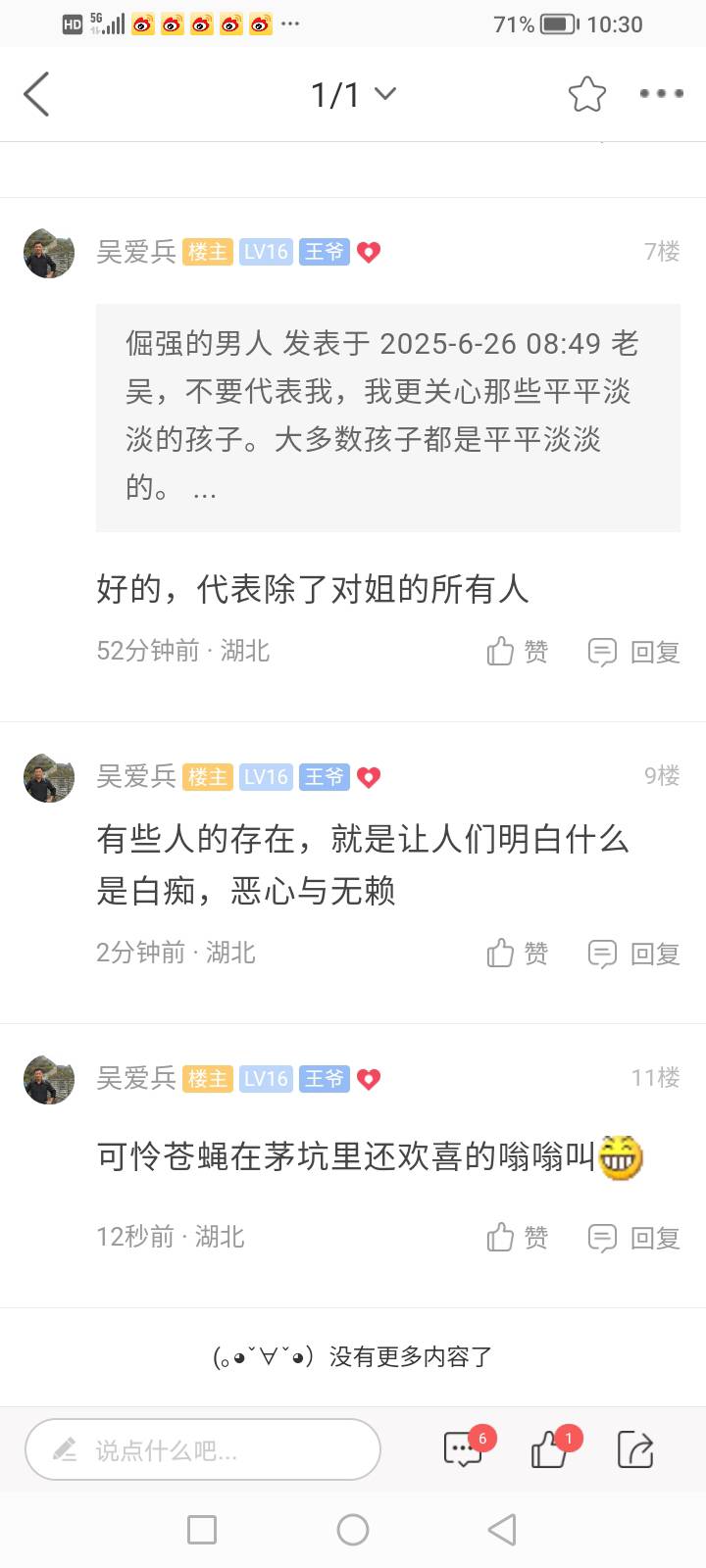The width and height of the screenshot is (706, 1568).
Task: Open the three-dot overflow menu
Action: point(661,94)
